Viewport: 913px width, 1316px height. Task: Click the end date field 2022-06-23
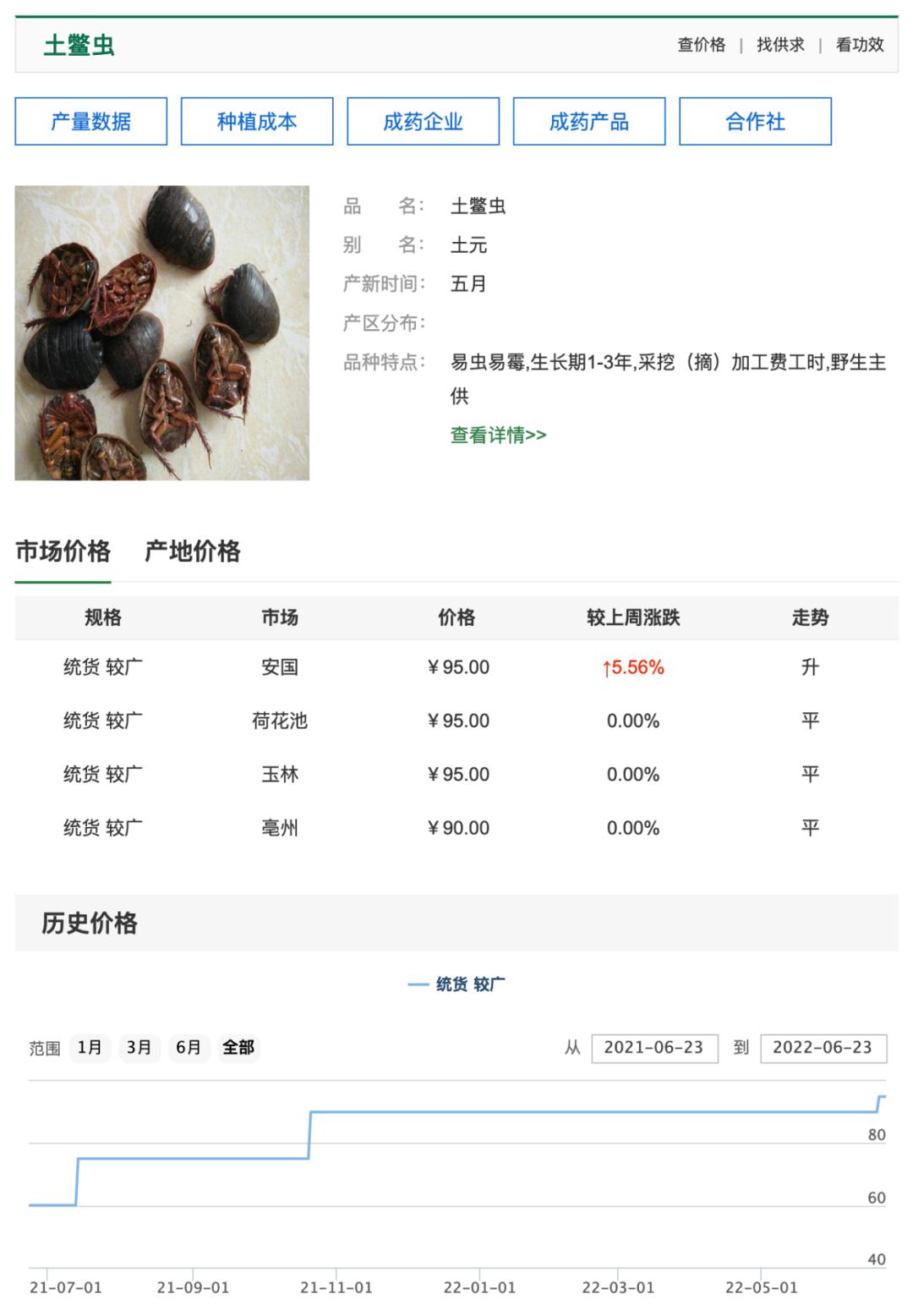(824, 1048)
